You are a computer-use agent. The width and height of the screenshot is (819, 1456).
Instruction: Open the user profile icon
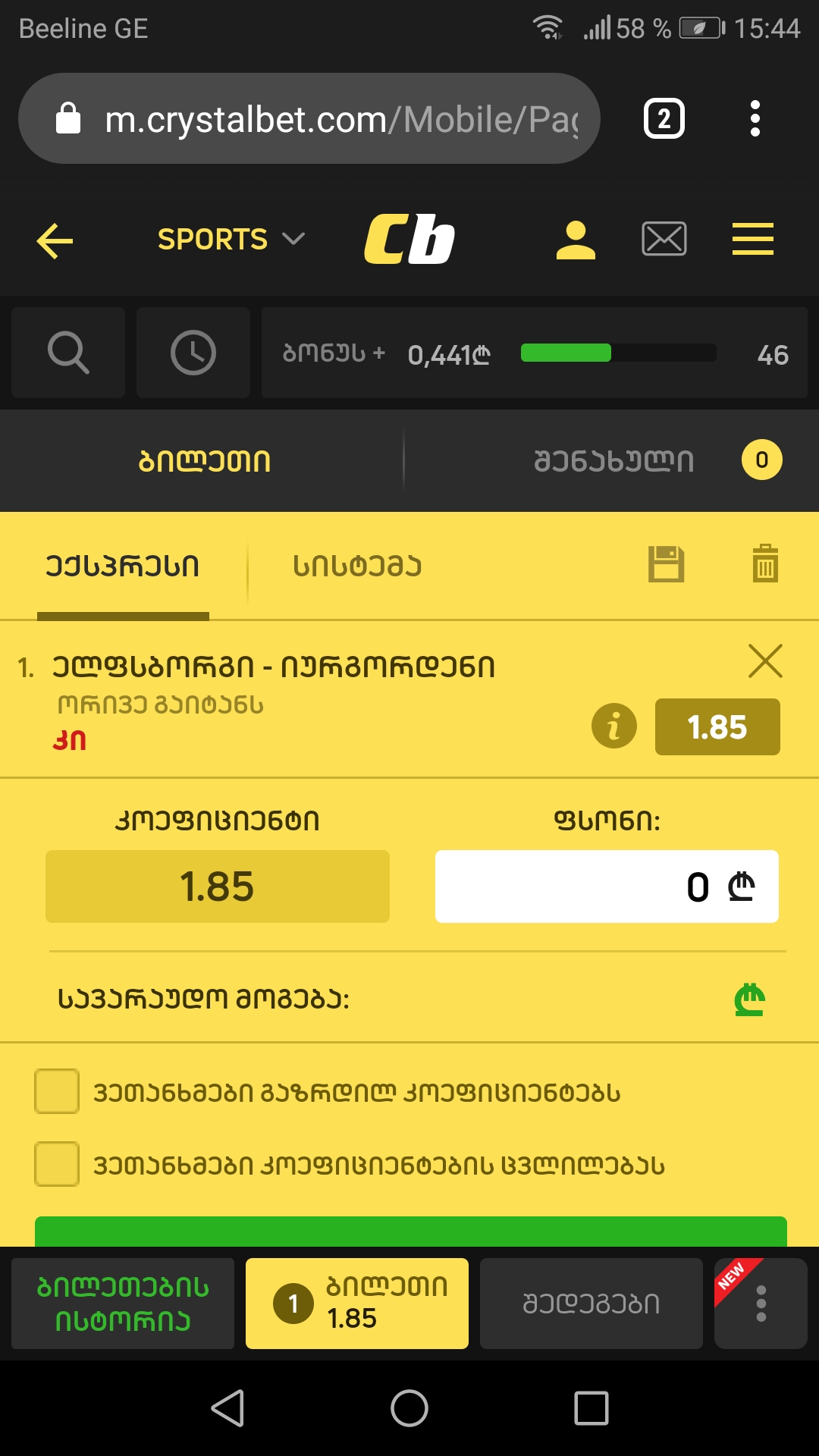pos(576,240)
